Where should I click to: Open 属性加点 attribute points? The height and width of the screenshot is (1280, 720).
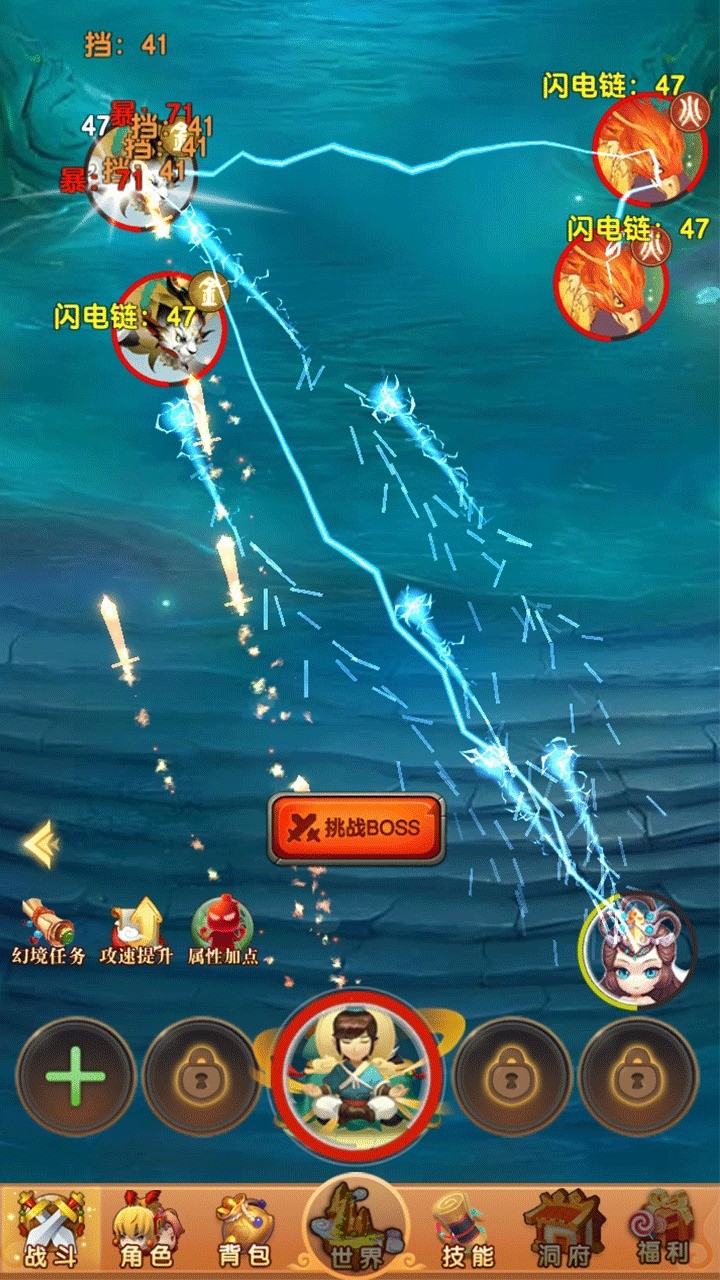[x=222, y=926]
